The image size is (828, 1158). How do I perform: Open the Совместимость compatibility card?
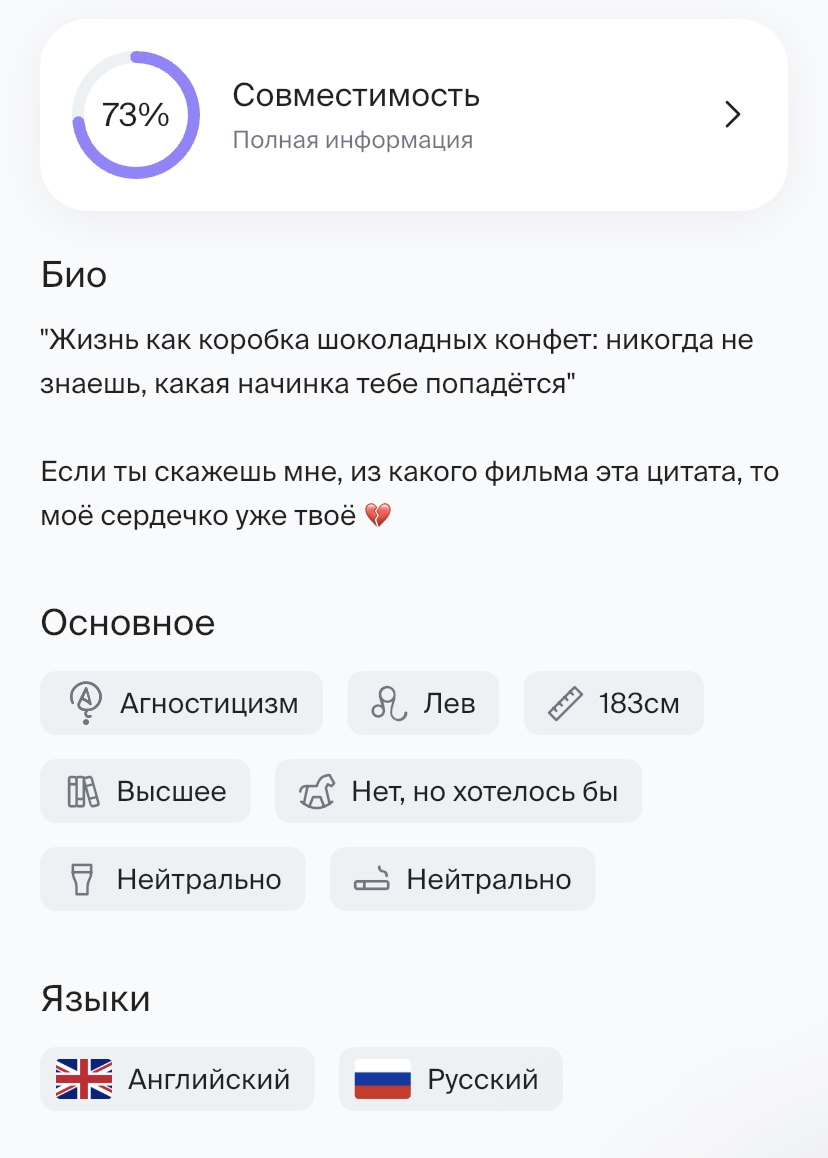click(x=413, y=115)
